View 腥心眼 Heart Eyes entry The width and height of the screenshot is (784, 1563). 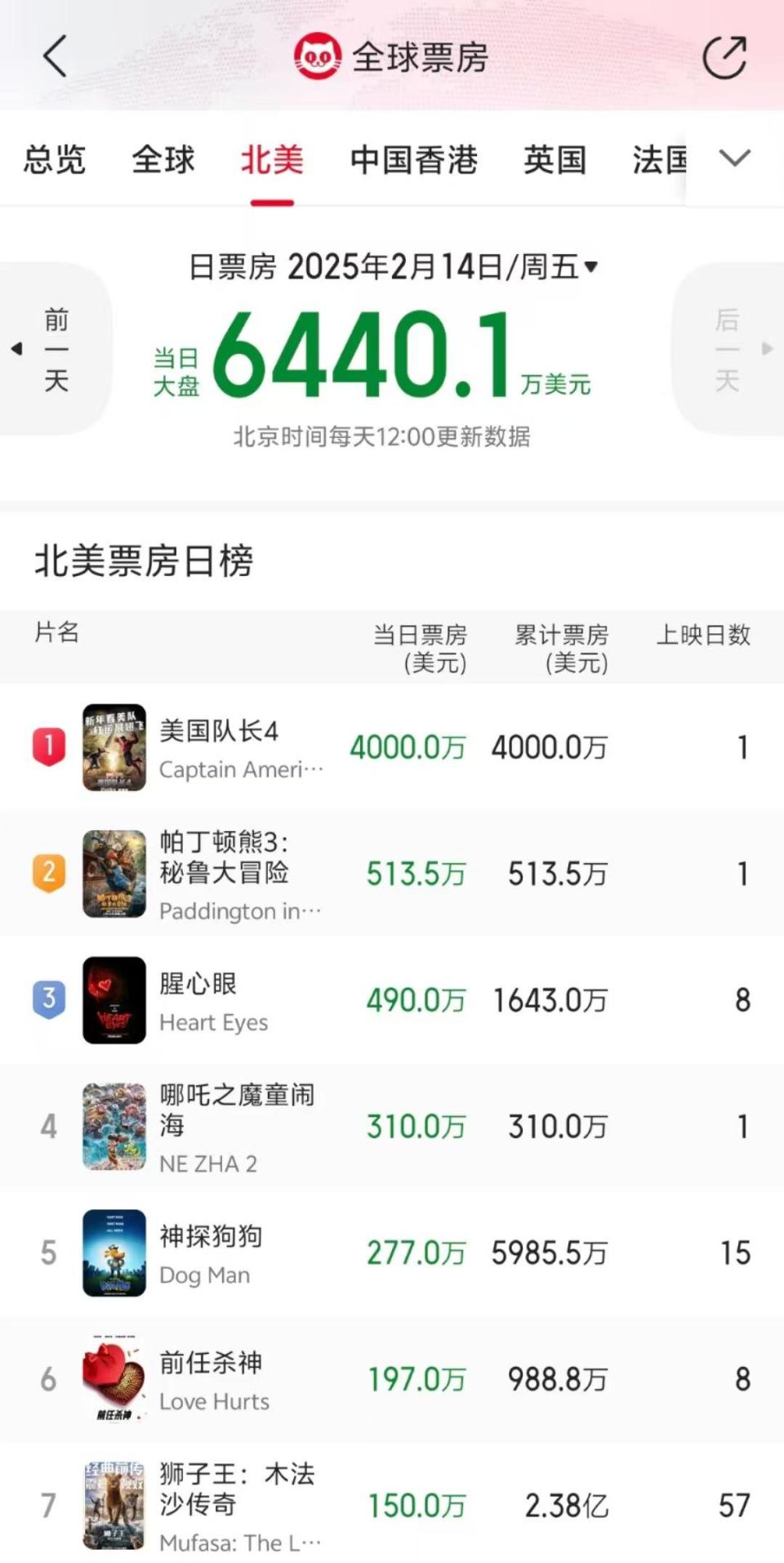214,1000
